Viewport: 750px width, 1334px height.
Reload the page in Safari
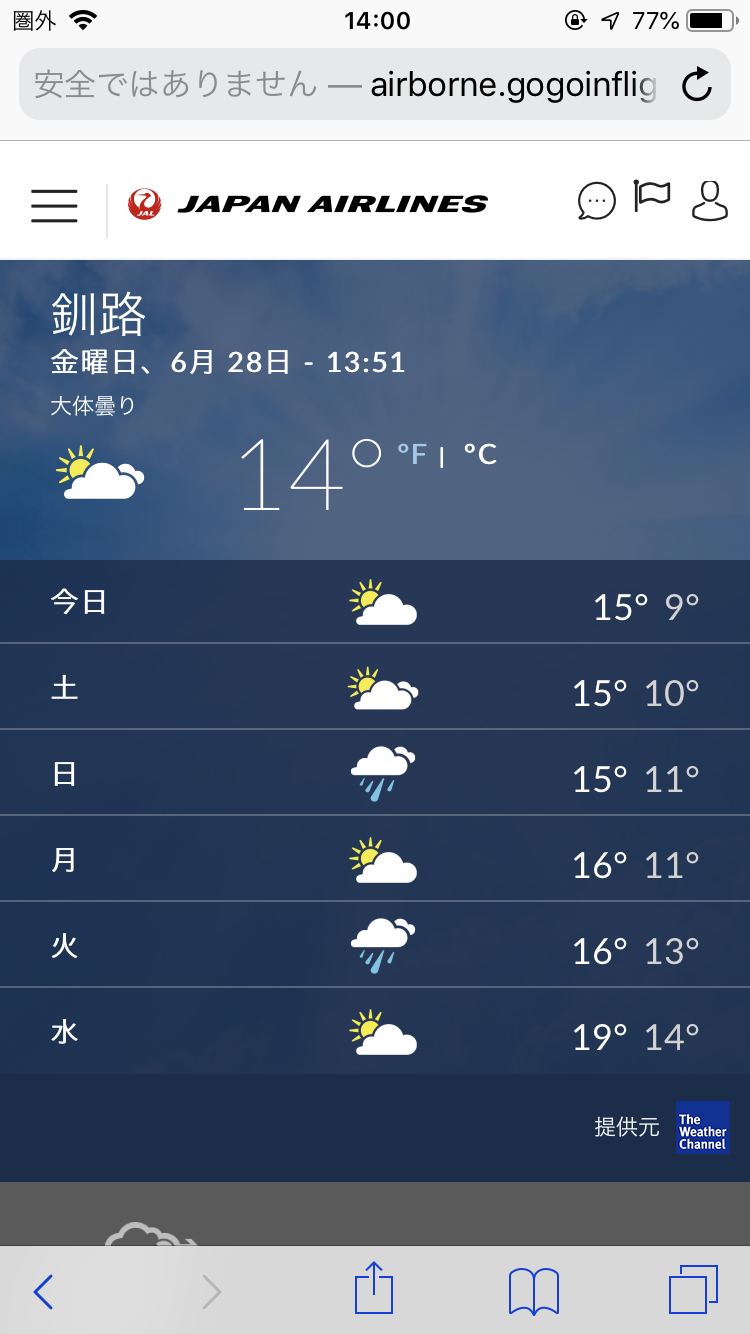(697, 85)
